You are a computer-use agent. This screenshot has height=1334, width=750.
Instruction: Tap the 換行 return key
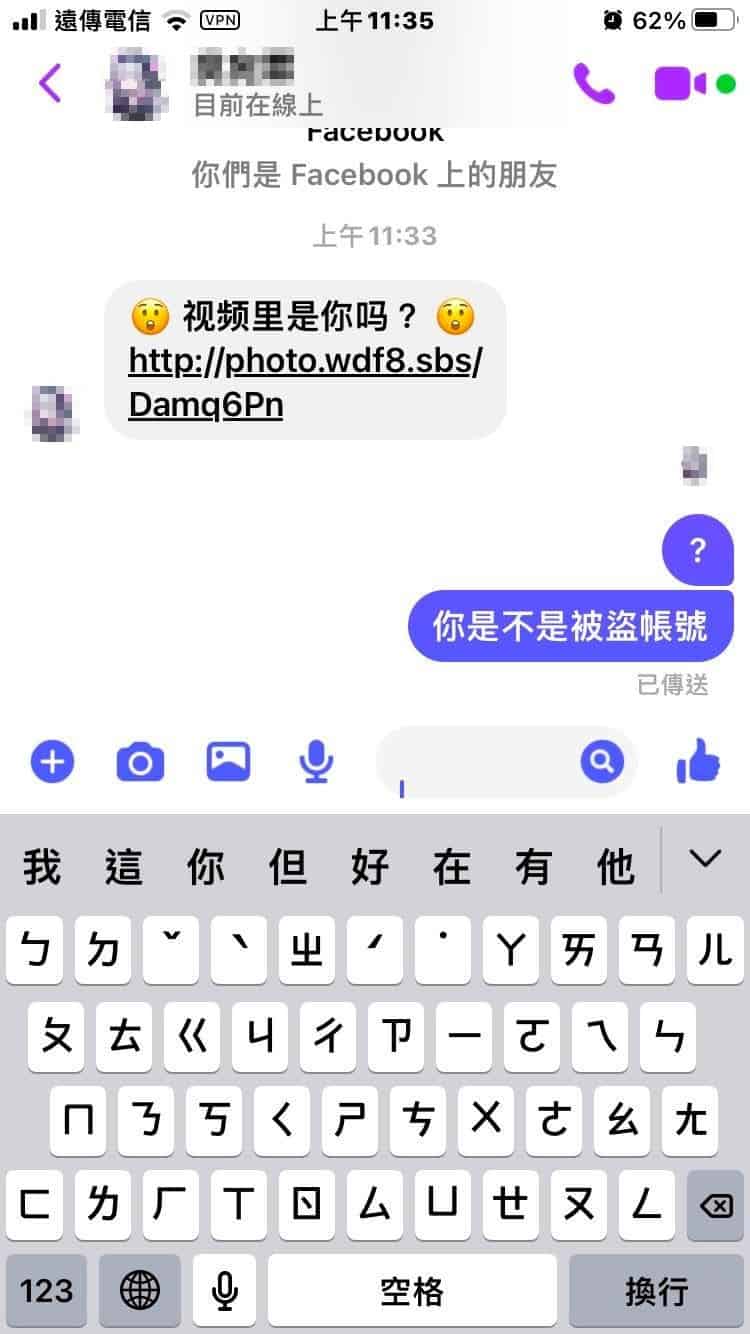(x=657, y=1290)
